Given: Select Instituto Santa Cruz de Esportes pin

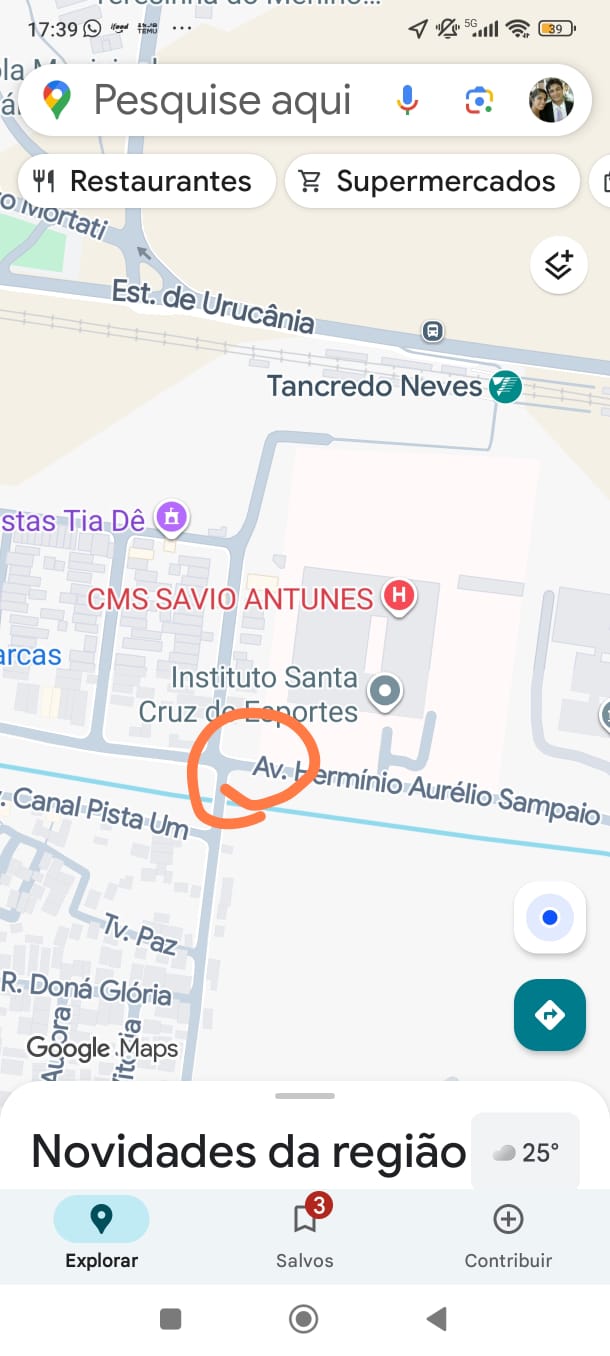Looking at the screenshot, I should coord(385,690).
